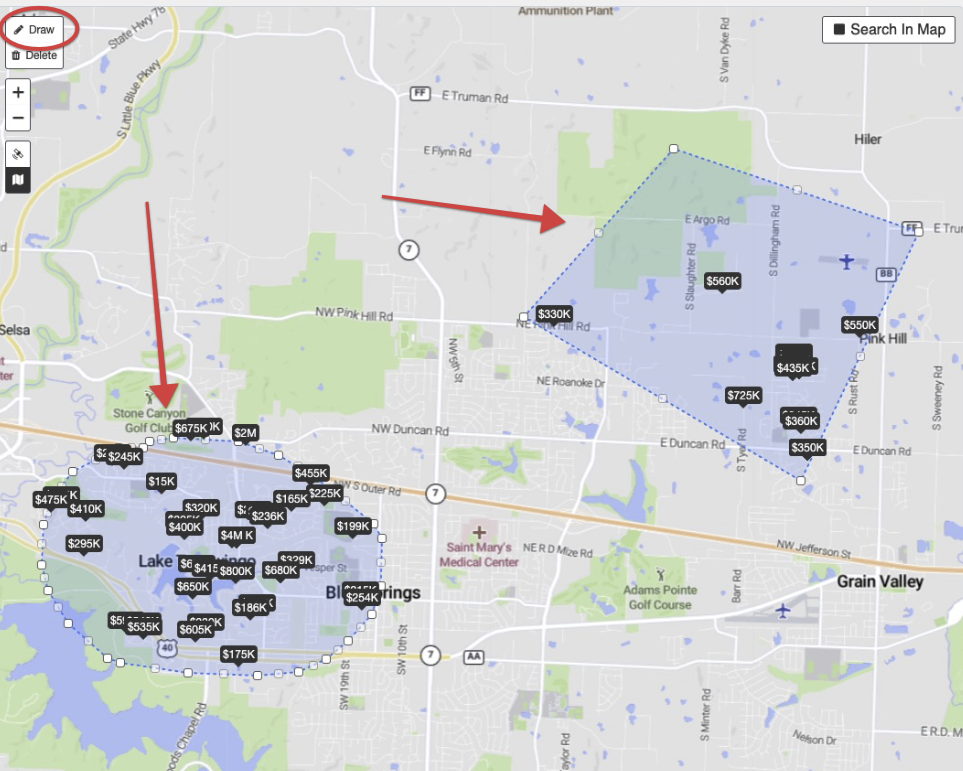Switch to standard map view
This screenshot has height=771, width=963.
pos(18,181)
